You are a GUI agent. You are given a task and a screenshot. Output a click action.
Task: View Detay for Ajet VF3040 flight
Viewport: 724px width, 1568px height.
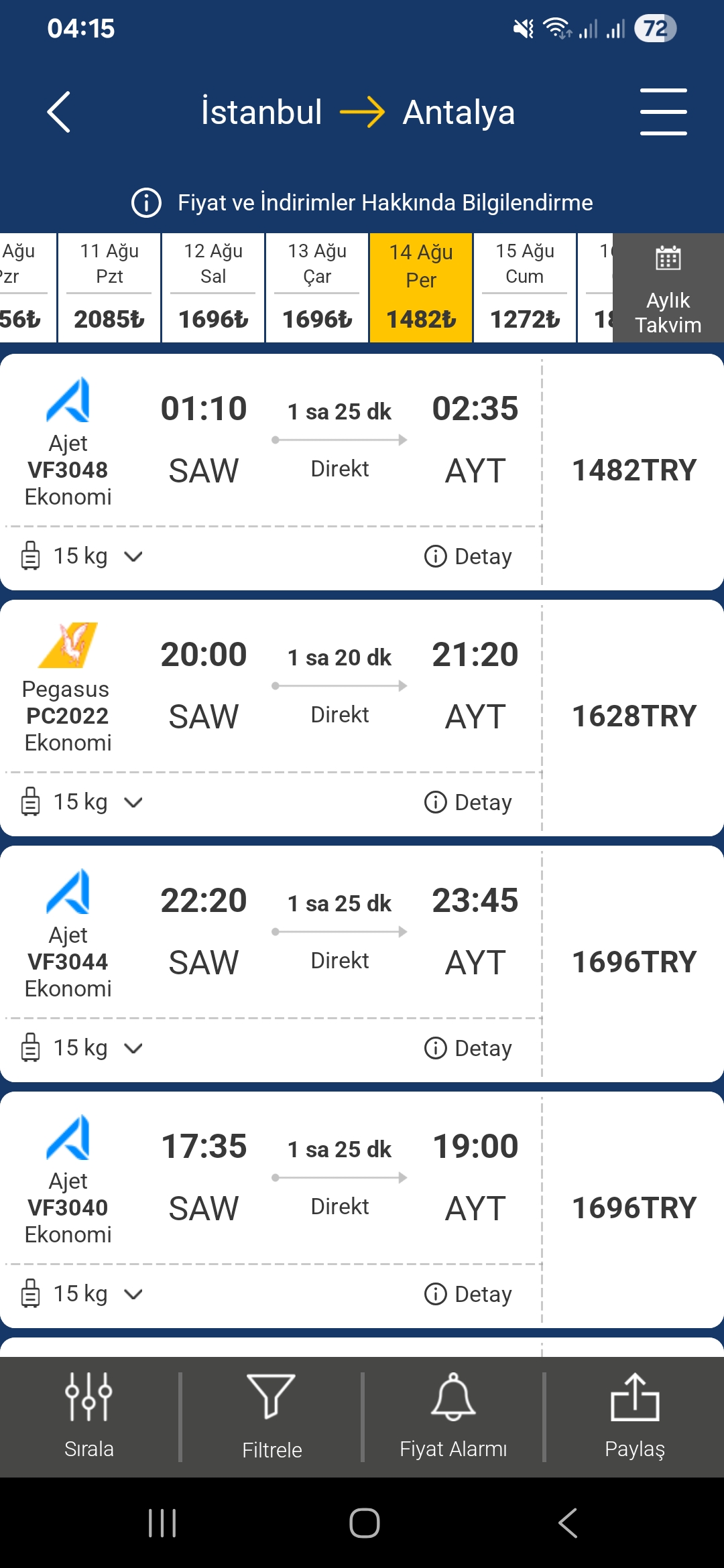[469, 1294]
